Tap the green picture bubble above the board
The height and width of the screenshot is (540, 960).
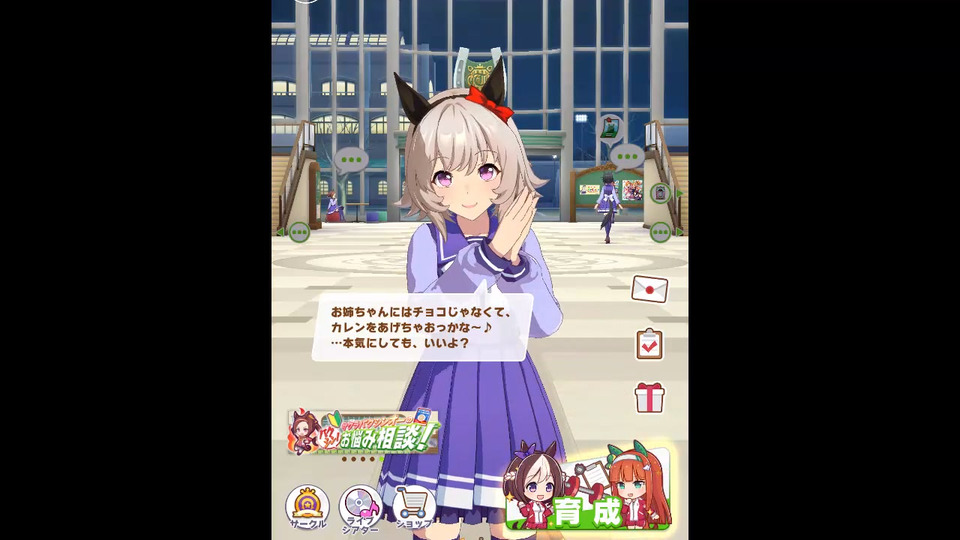point(609,127)
